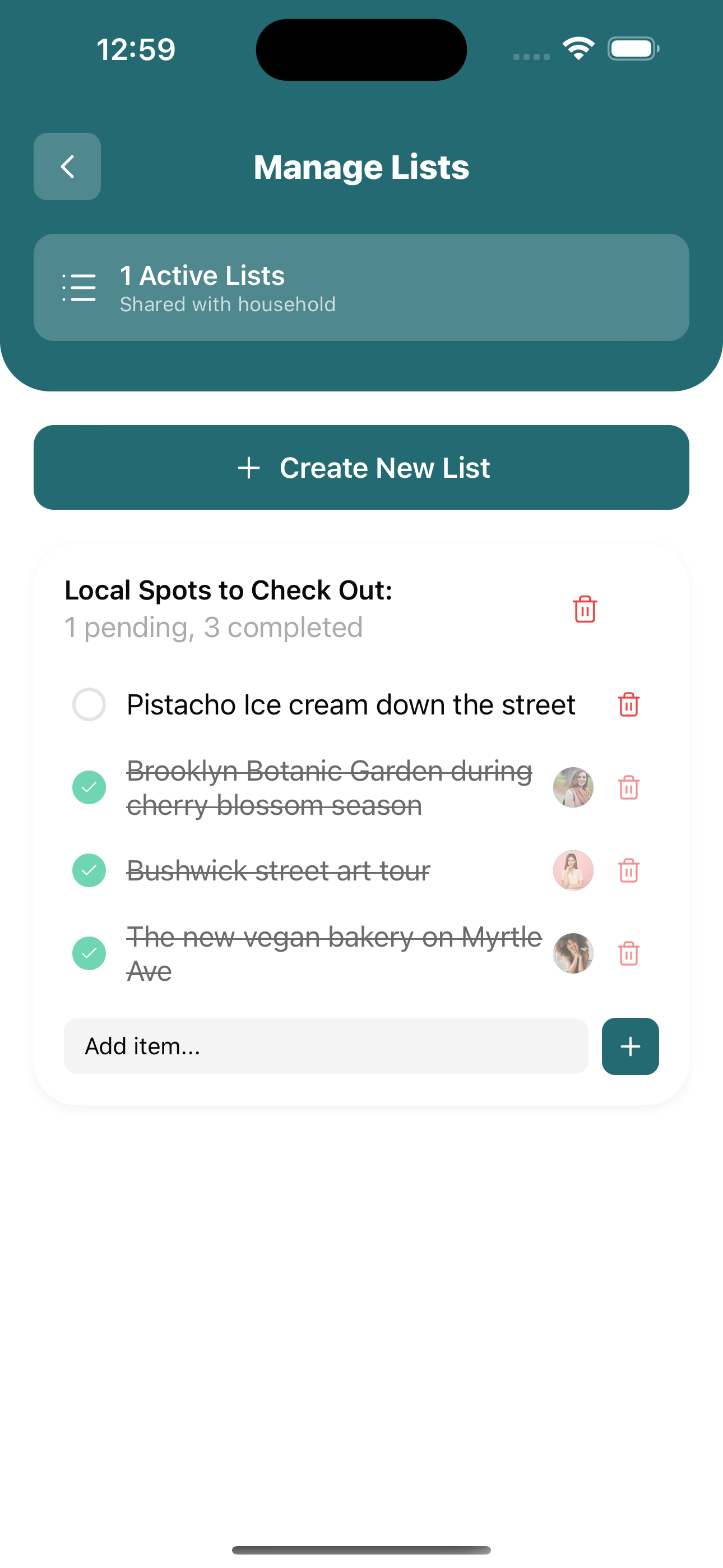The height and width of the screenshot is (1568, 723).
Task: Select the Local Spots to Check Out title
Action: click(x=228, y=589)
